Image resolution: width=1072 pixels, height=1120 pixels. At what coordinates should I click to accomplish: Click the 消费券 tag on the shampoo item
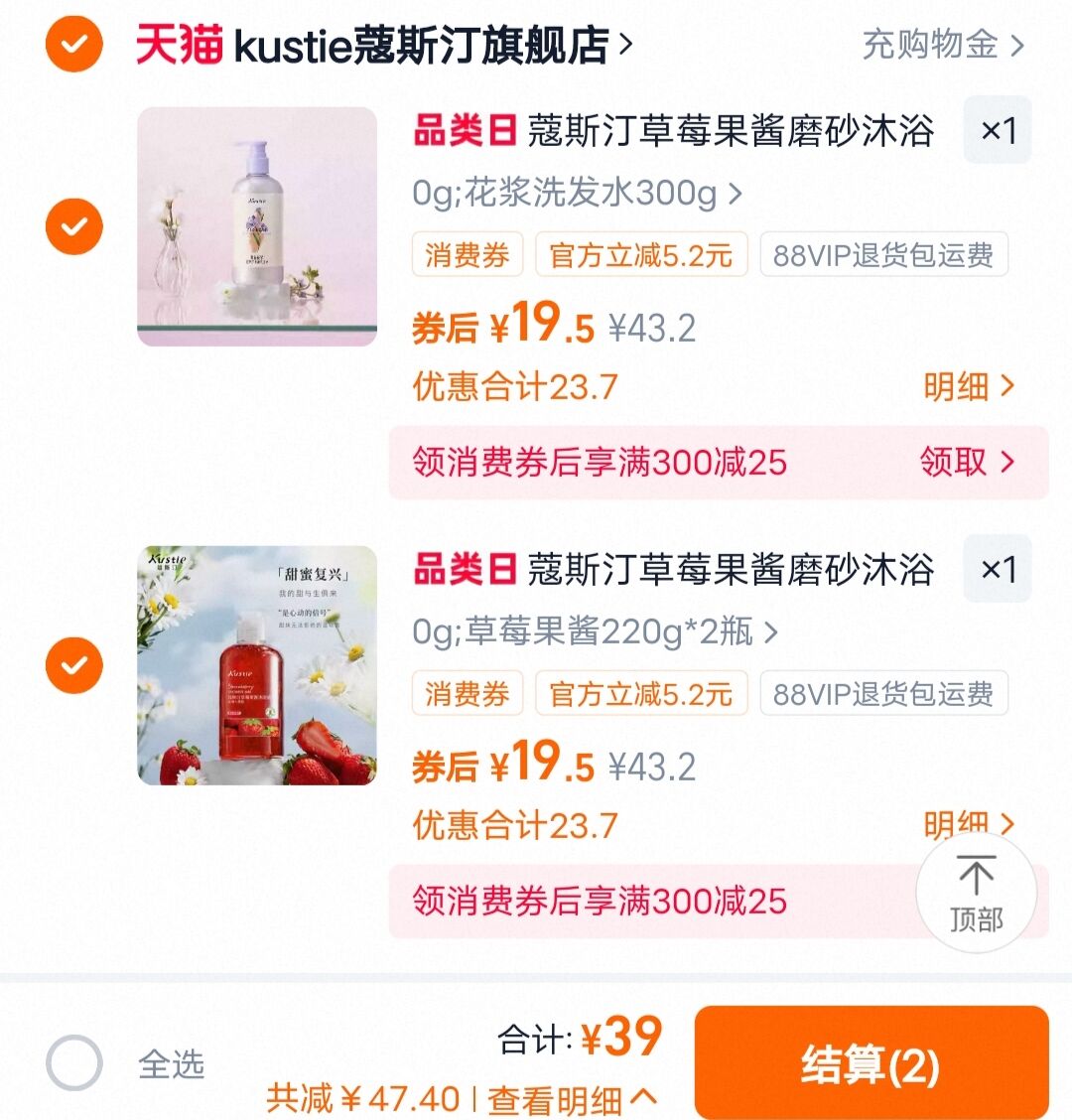pos(467,256)
